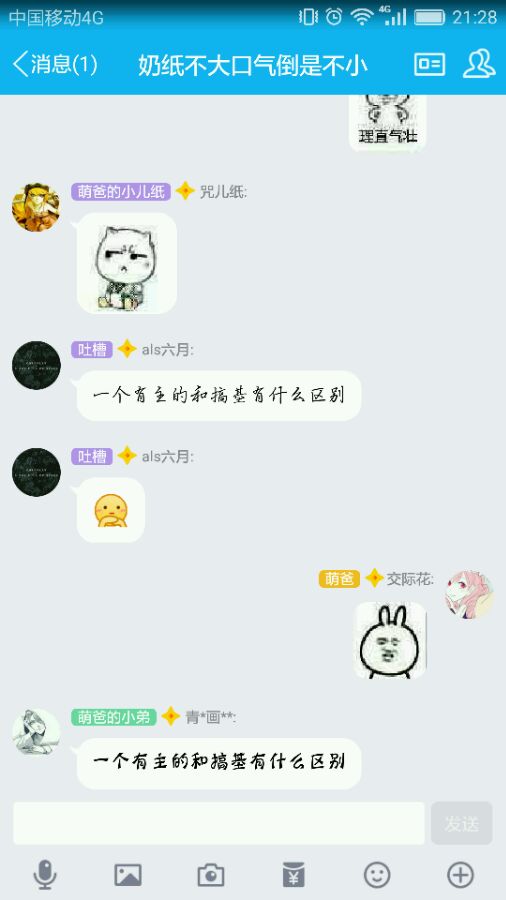The image size is (506, 900).
Task: View 青*画**'s profile avatar
Action: pyautogui.click(x=36, y=732)
